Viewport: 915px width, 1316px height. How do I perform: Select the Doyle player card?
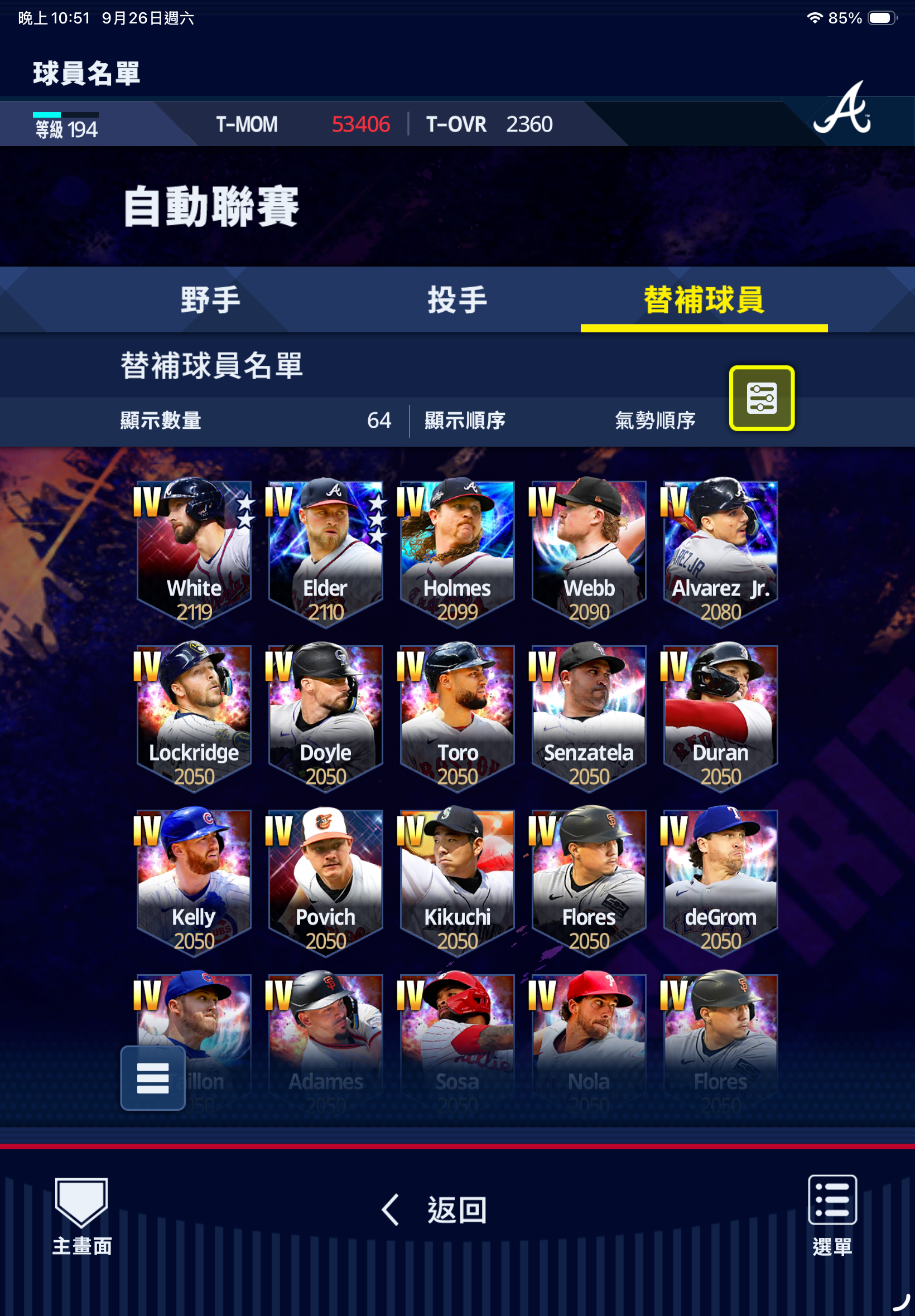coord(326,716)
